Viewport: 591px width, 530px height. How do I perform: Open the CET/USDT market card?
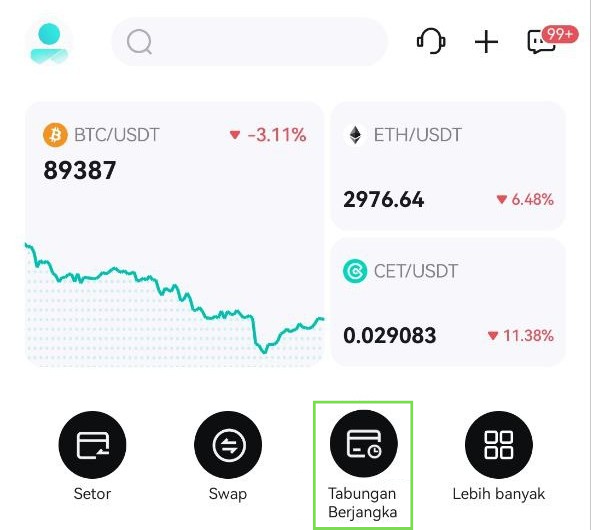point(448,302)
